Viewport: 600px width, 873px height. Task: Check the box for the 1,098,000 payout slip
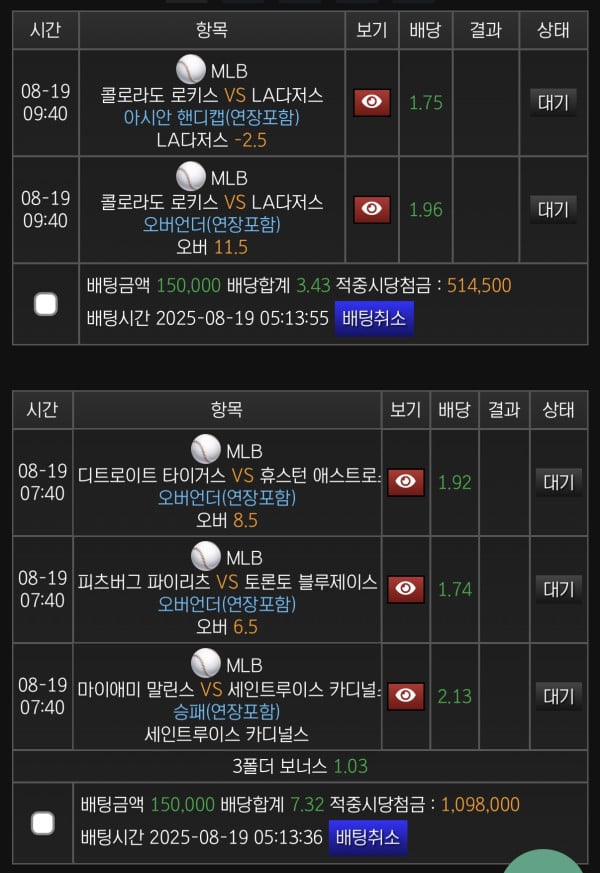[x=42, y=823]
